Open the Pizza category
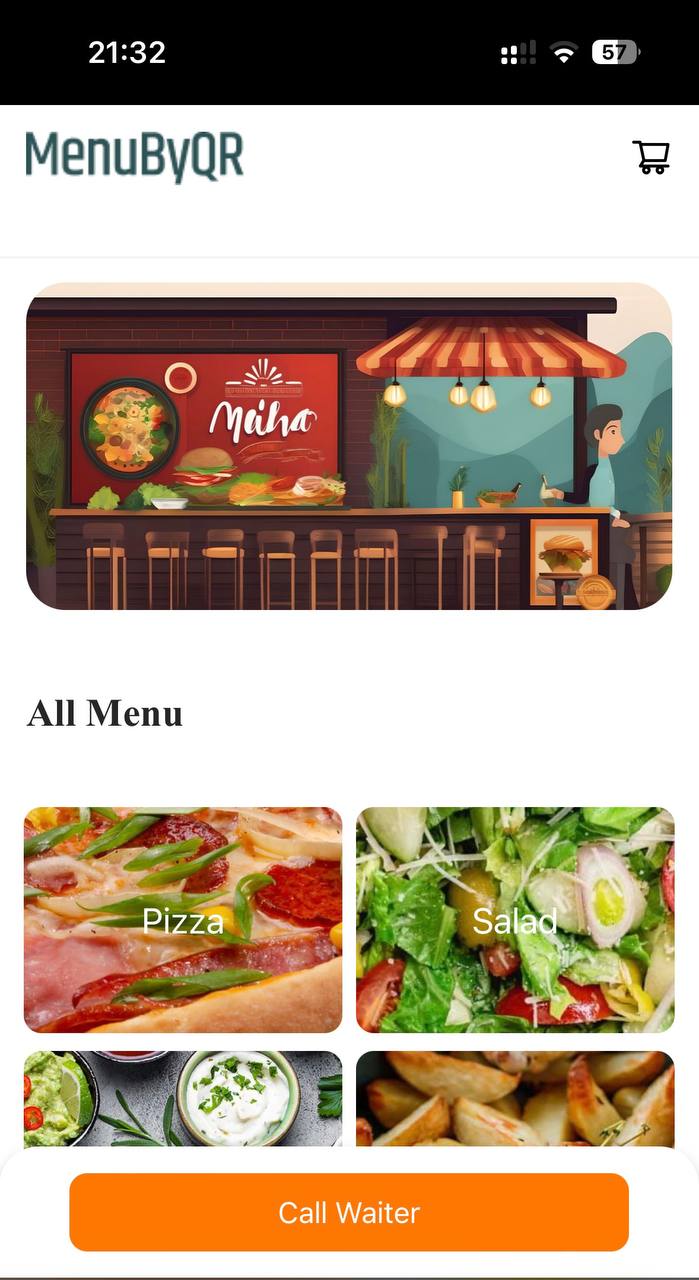Image resolution: width=699 pixels, height=1280 pixels. coord(183,920)
